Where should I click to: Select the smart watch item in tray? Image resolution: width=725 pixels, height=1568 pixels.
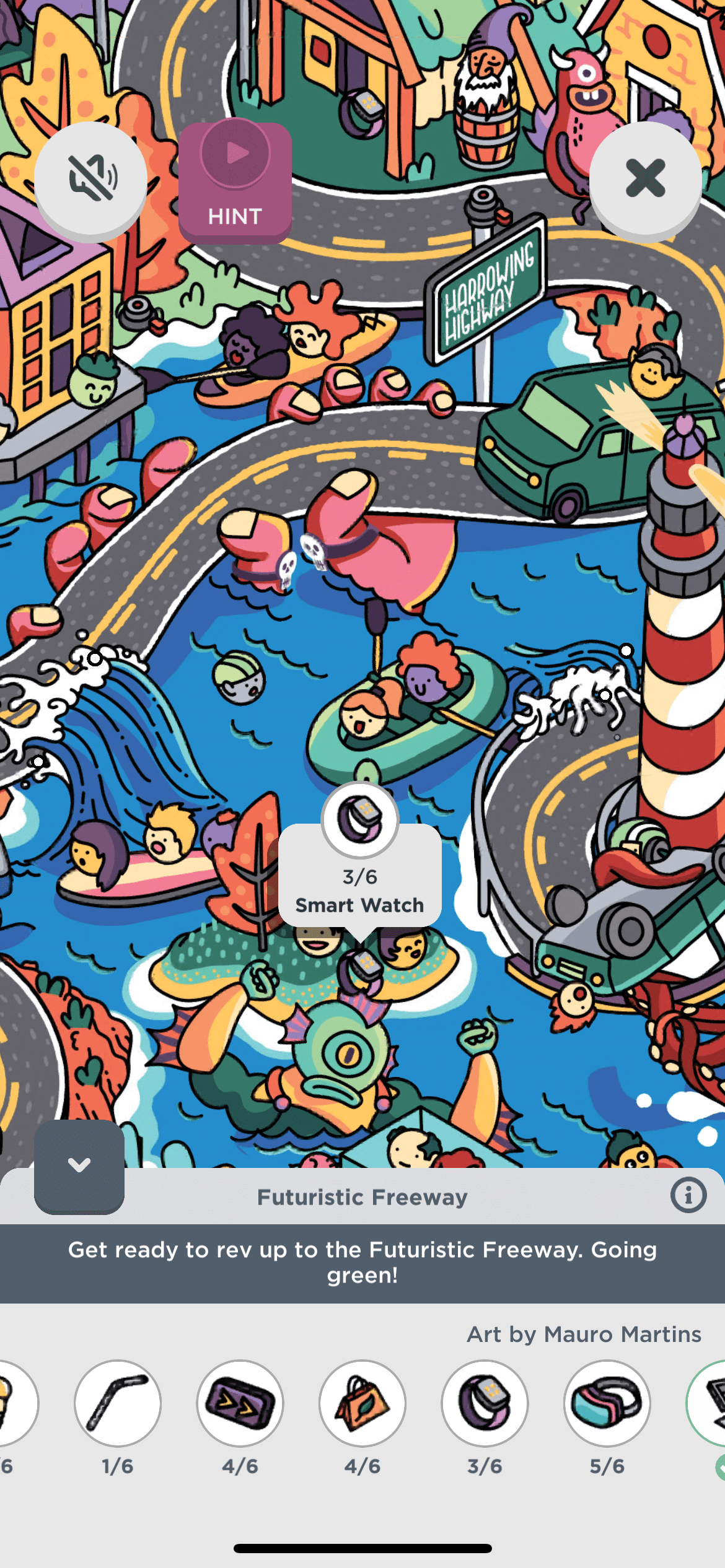[x=485, y=1403]
